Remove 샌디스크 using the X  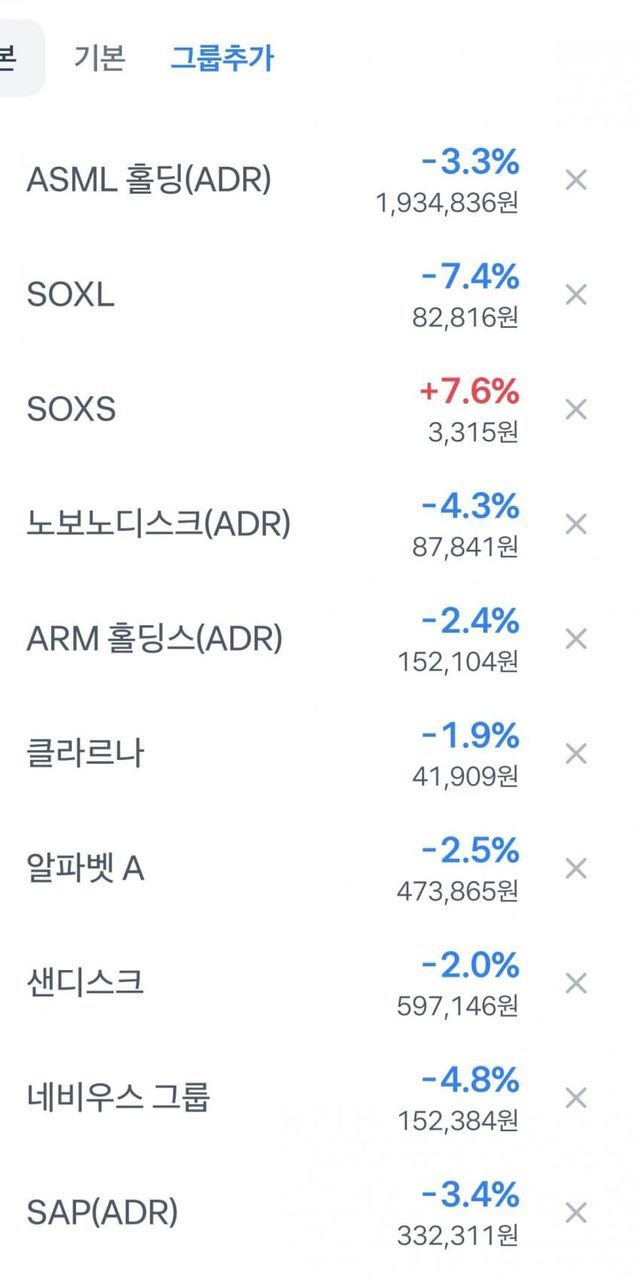point(576,983)
